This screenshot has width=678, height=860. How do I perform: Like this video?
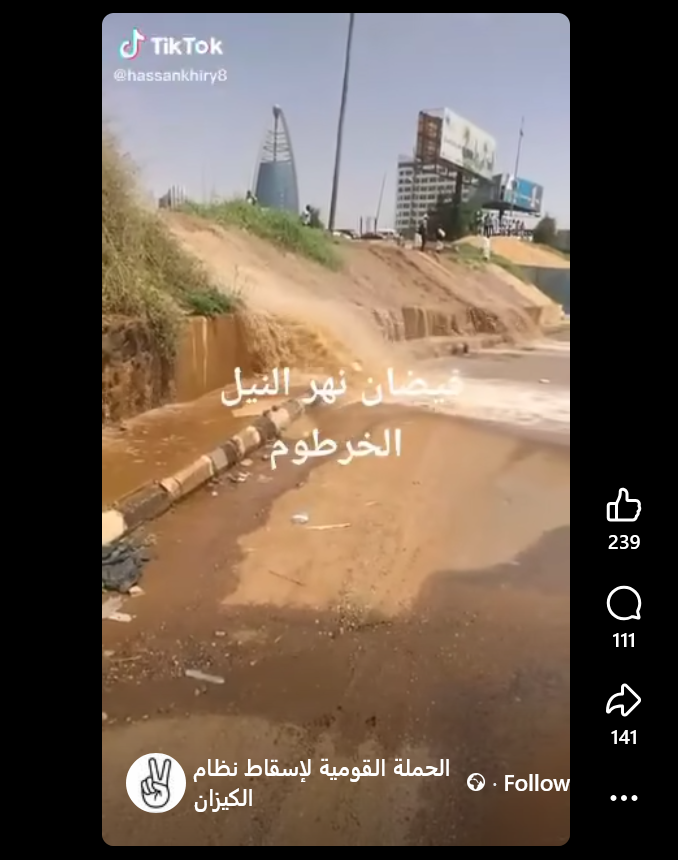click(623, 506)
